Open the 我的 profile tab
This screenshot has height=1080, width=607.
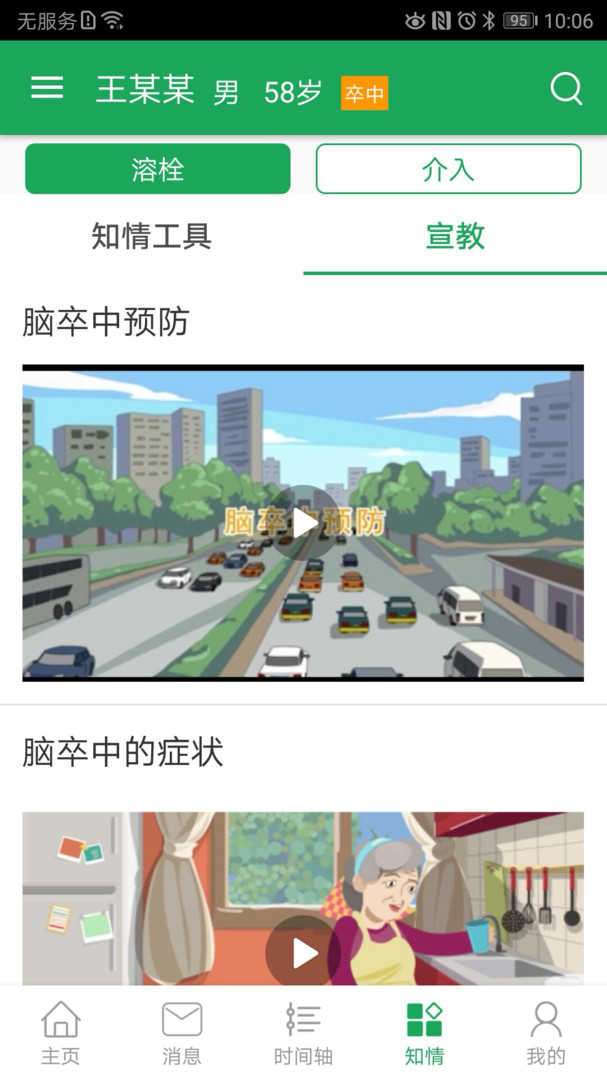[546, 1033]
